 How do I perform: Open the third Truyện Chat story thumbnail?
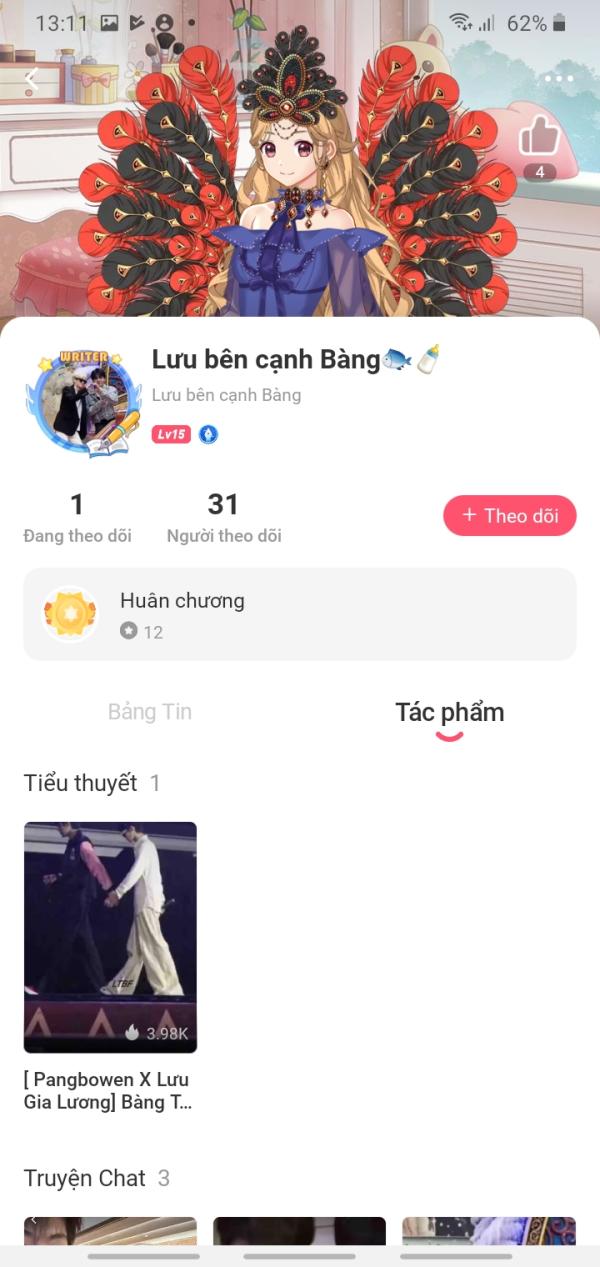coord(488,1230)
